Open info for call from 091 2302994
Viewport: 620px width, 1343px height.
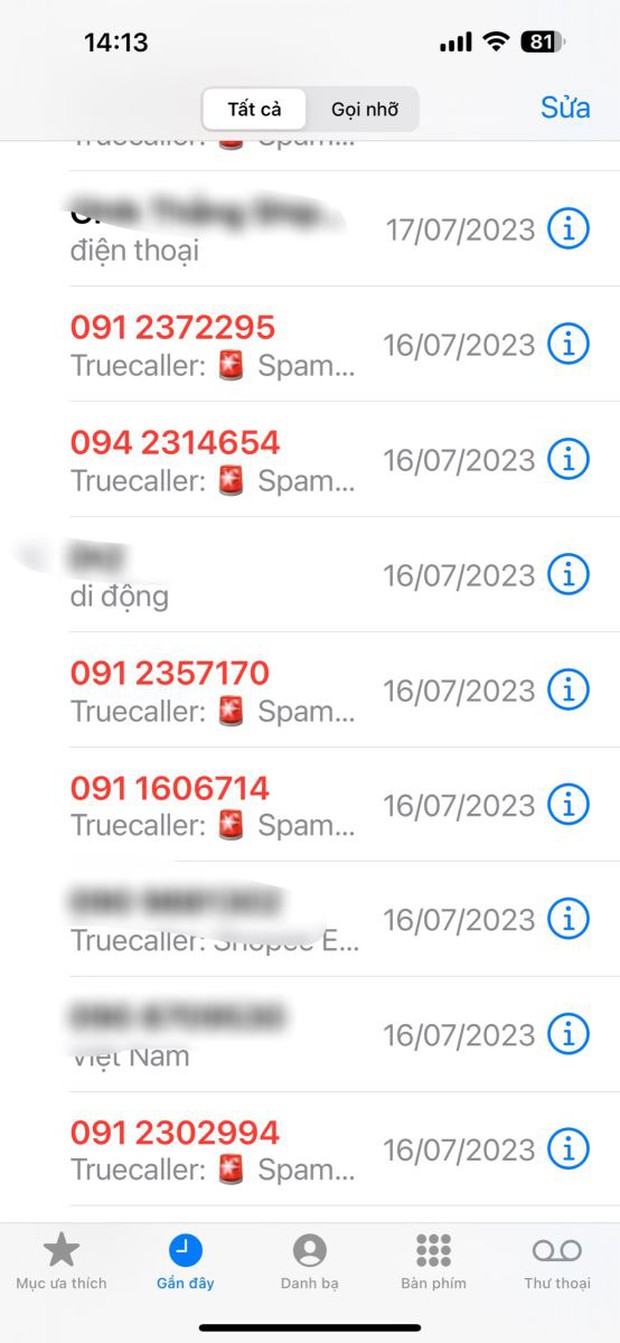[569, 1148]
